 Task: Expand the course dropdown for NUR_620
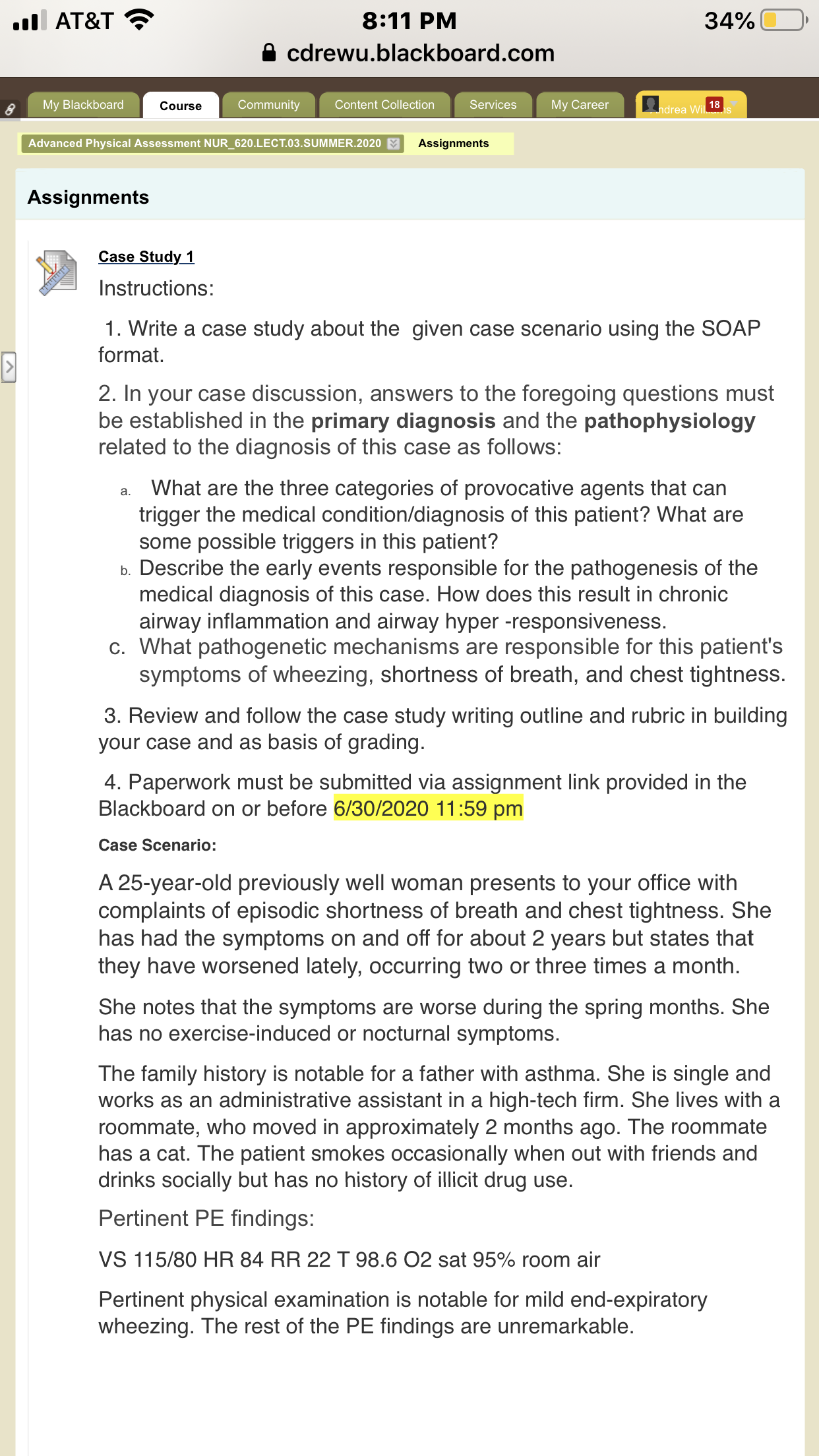click(394, 144)
